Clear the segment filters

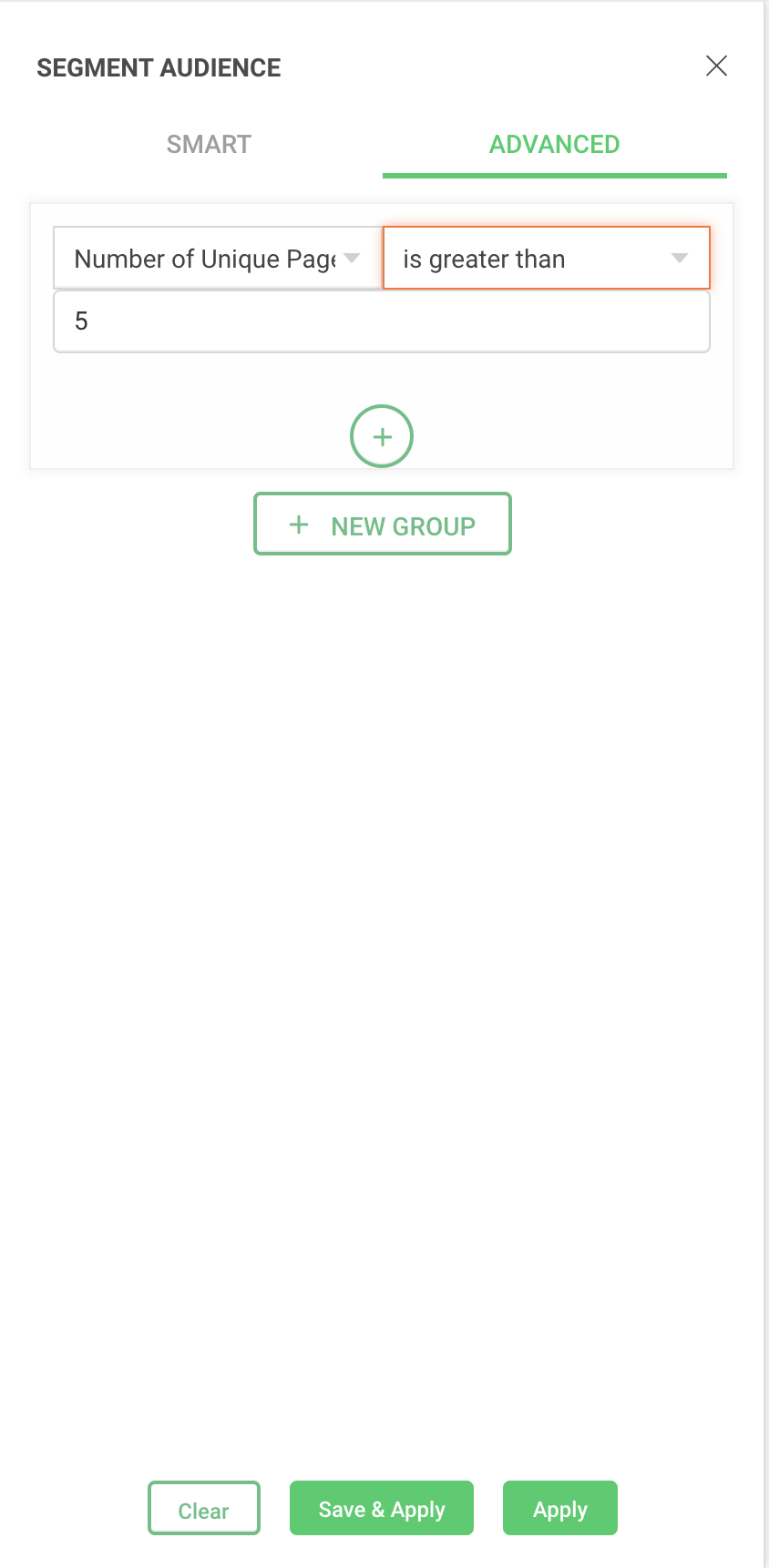coord(203,1509)
